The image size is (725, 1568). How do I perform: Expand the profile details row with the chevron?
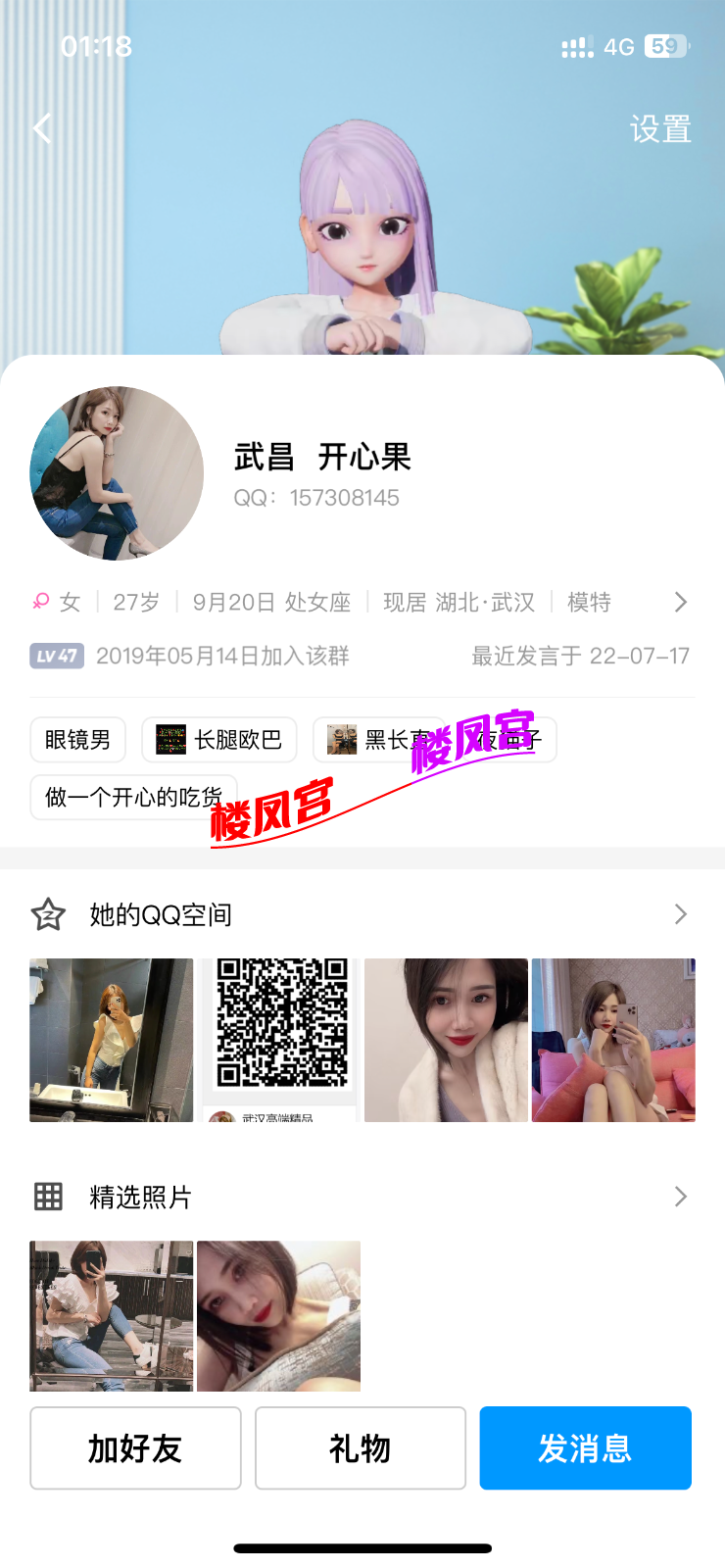tap(681, 602)
